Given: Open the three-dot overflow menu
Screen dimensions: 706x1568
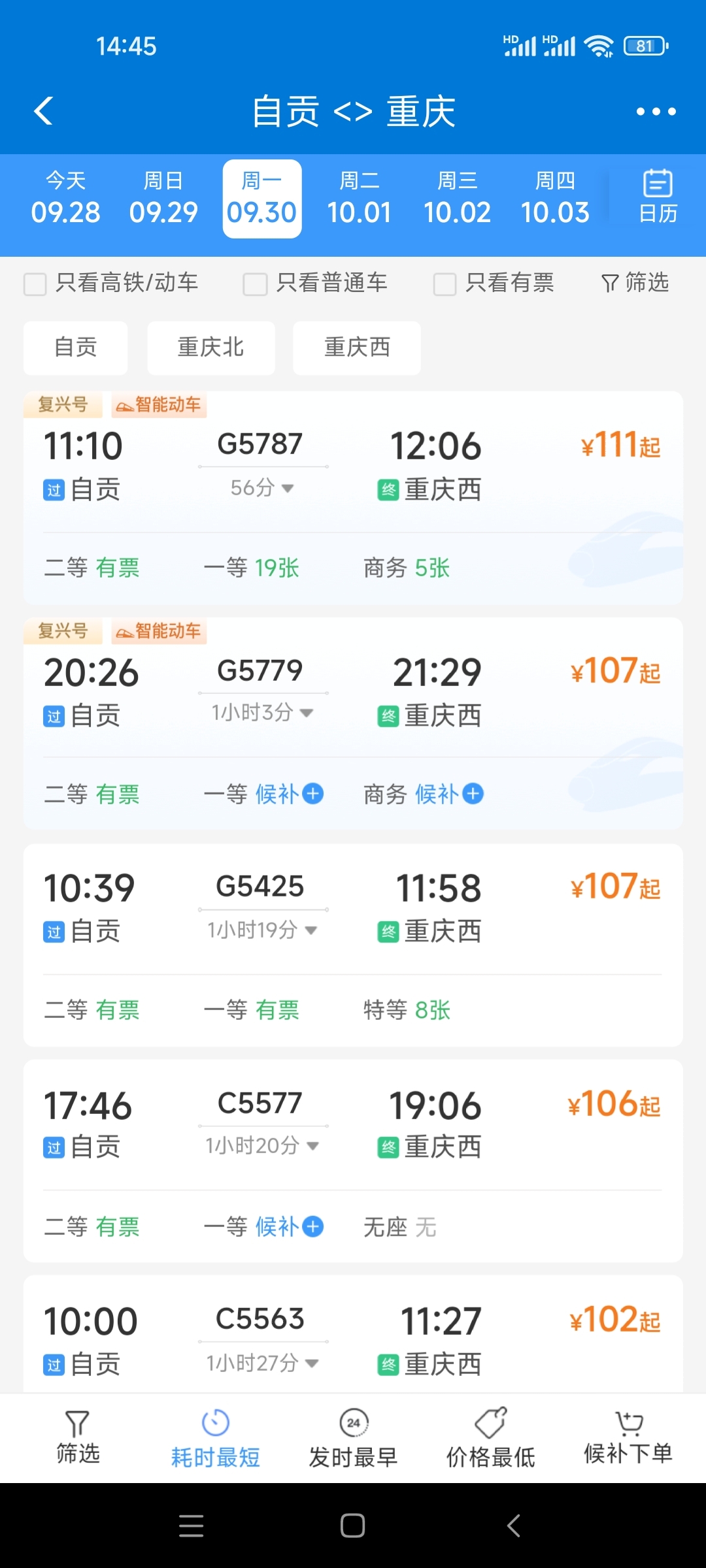Looking at the screenshot, I should [x=656, y=112].
